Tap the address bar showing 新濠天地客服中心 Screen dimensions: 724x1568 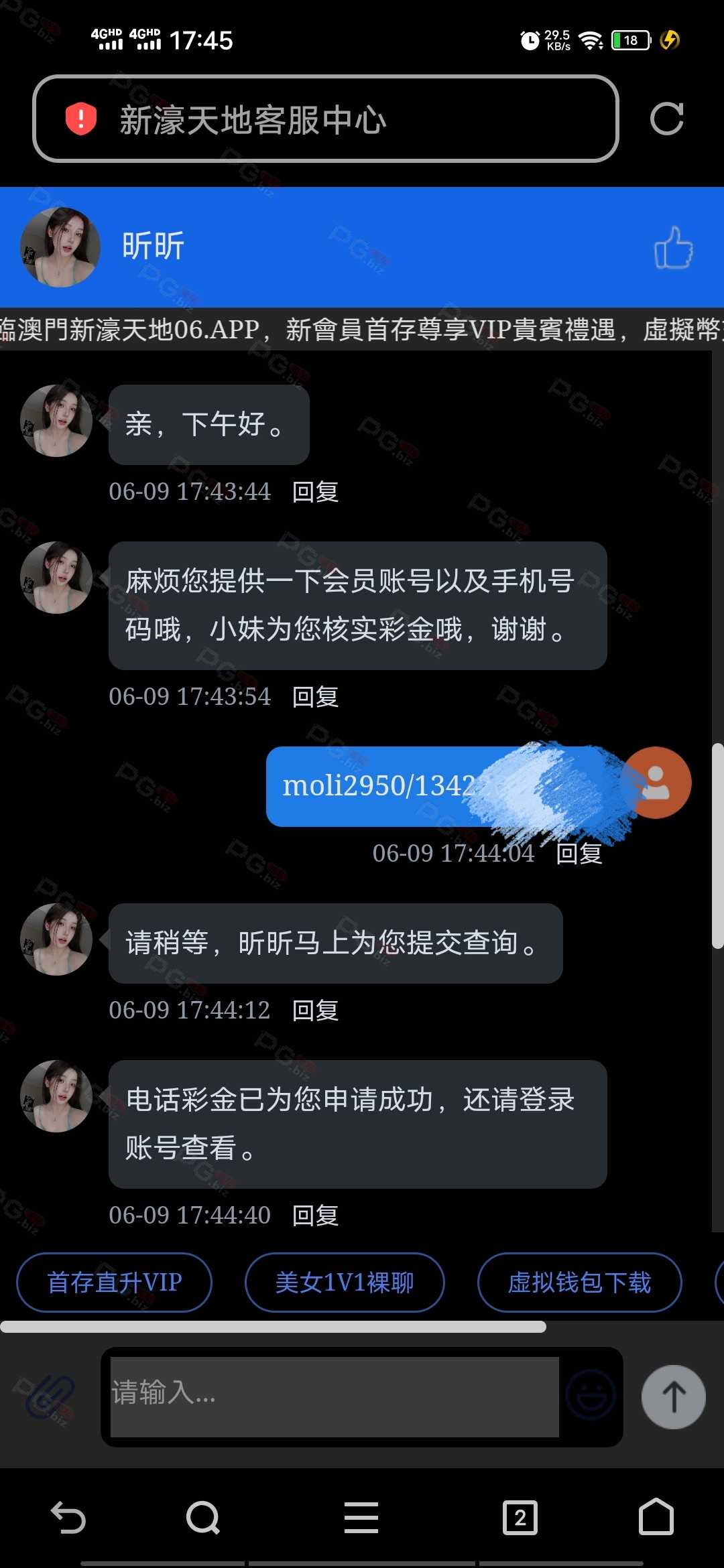point(324,119)
